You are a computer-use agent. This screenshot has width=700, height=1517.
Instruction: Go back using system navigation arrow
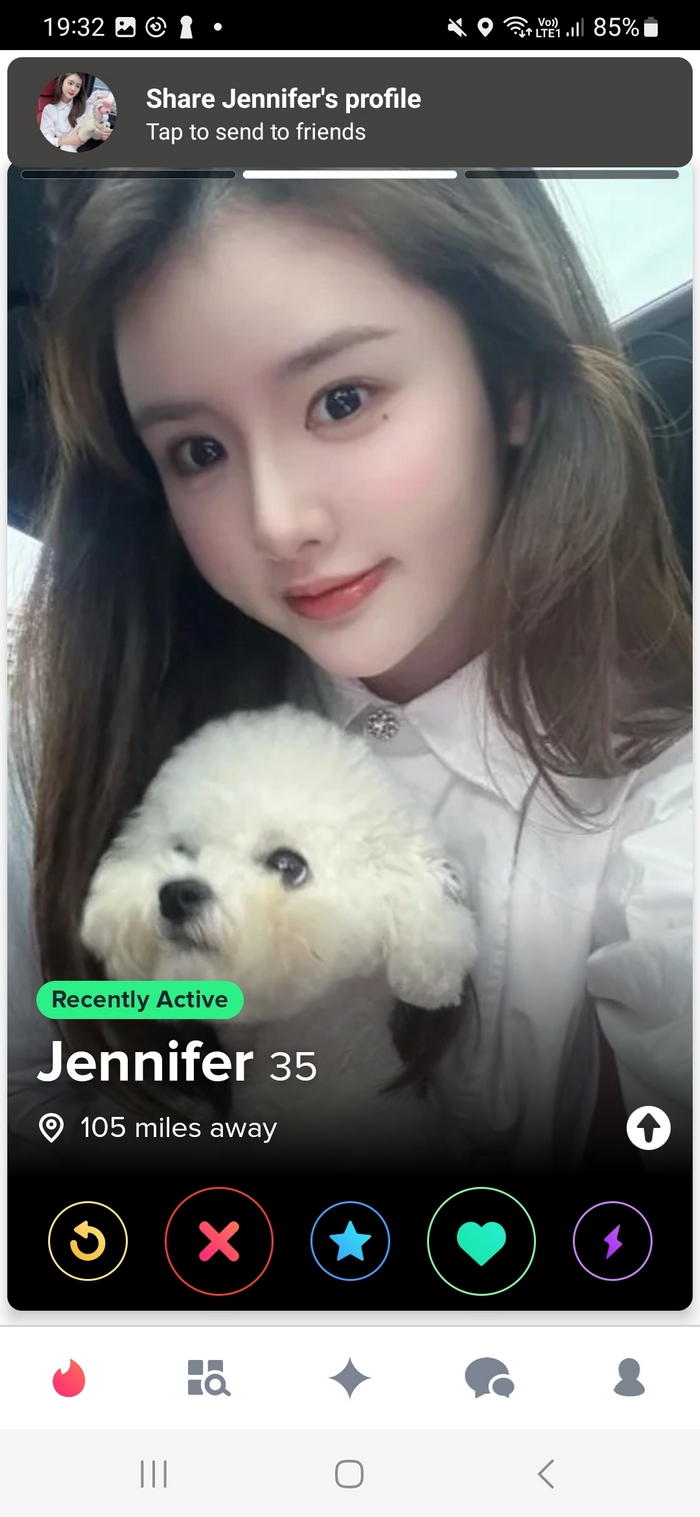coord(545,1473)
